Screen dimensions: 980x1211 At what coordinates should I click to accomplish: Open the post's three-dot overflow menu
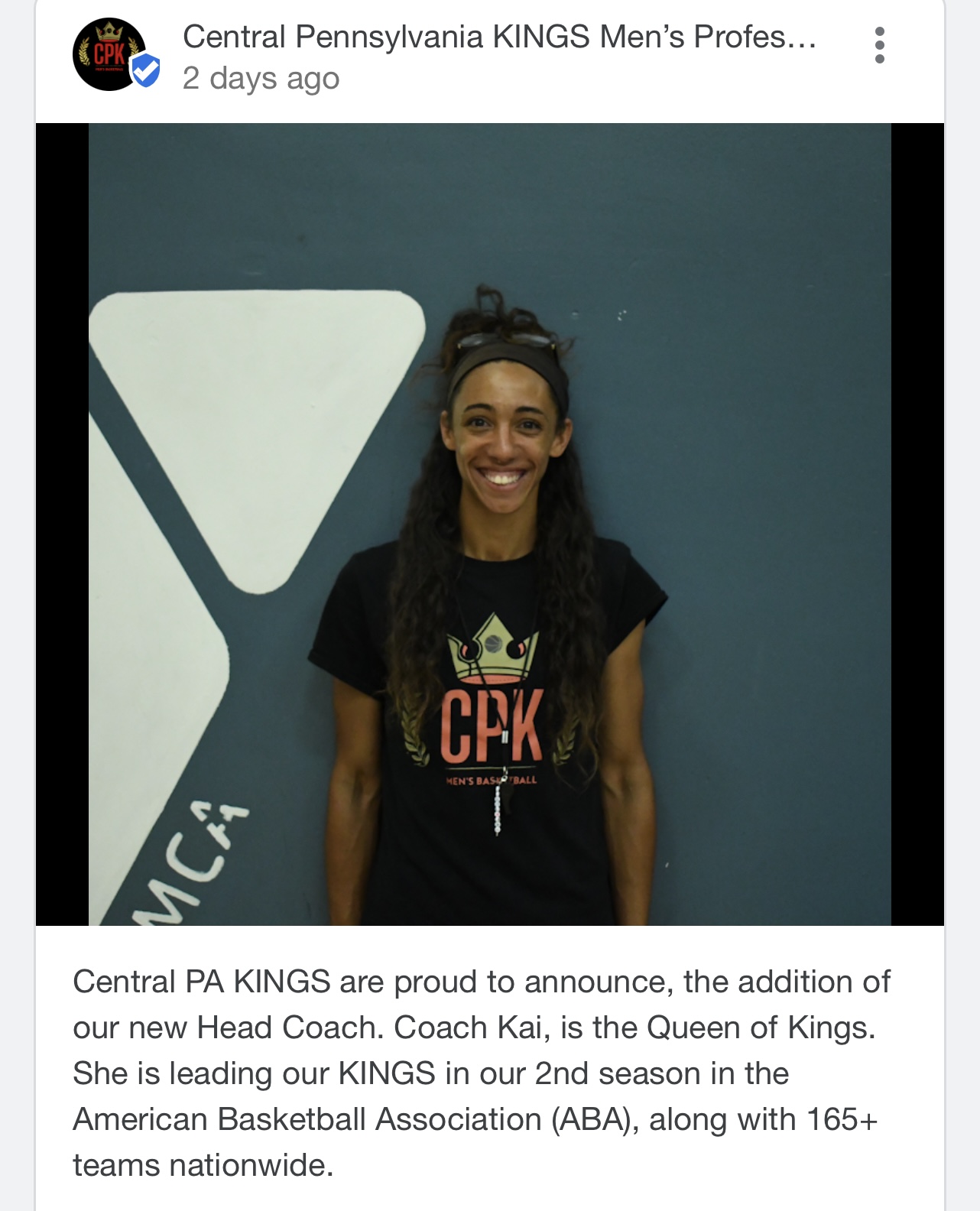coord(879,46)
